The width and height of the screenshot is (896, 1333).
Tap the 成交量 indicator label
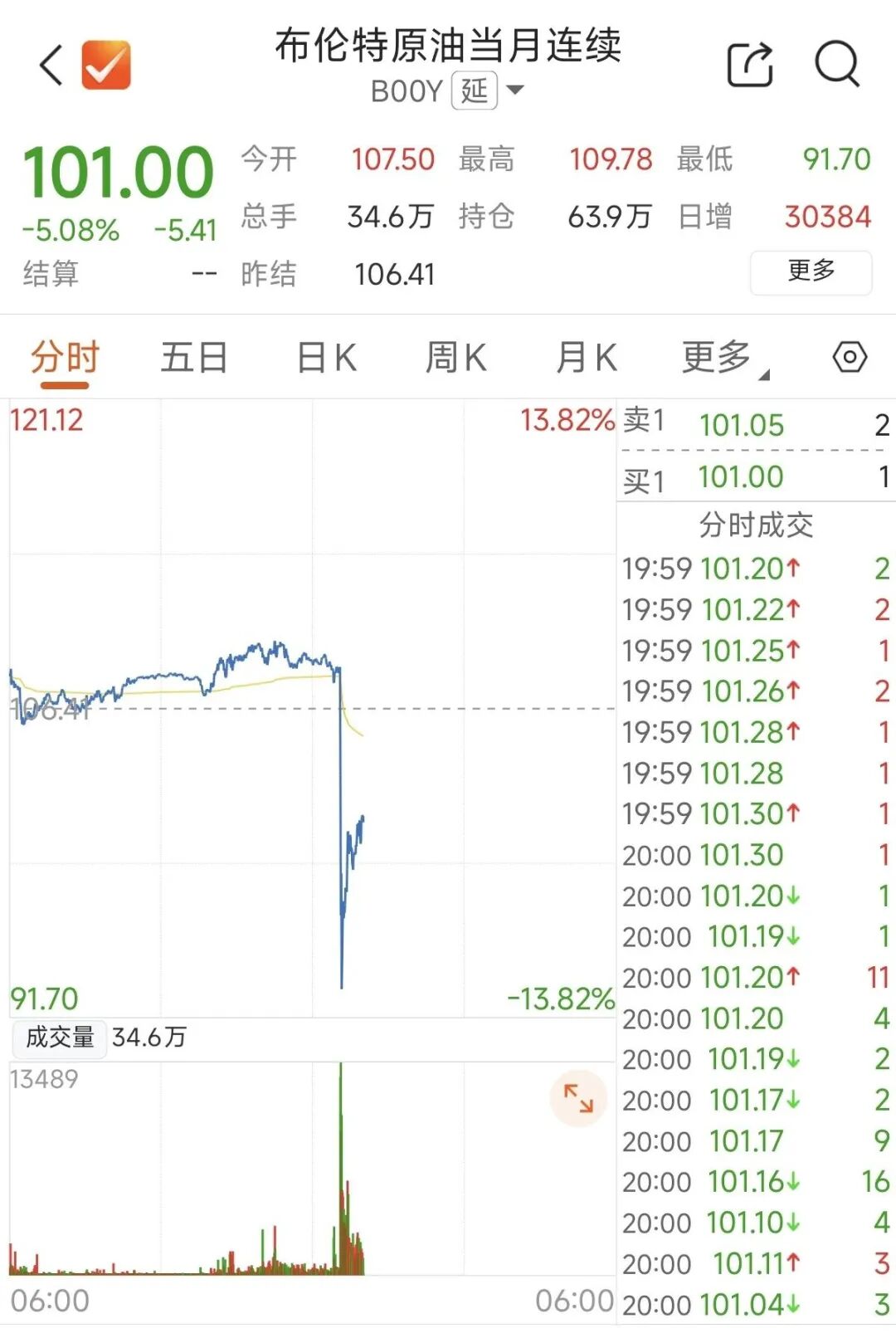click(x=60, y=1038)
